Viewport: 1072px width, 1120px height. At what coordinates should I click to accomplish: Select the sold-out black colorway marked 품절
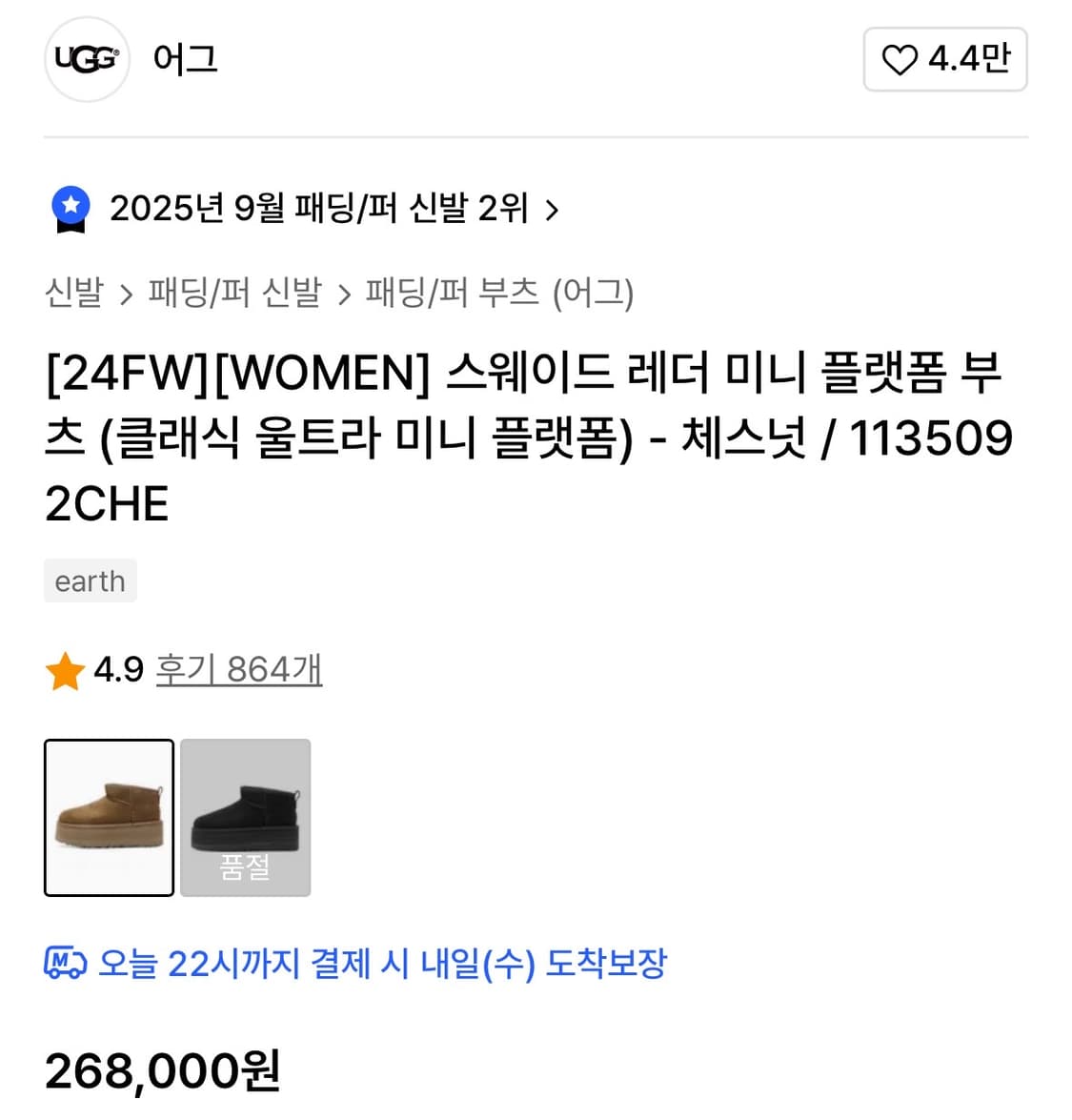coord(244,817)
